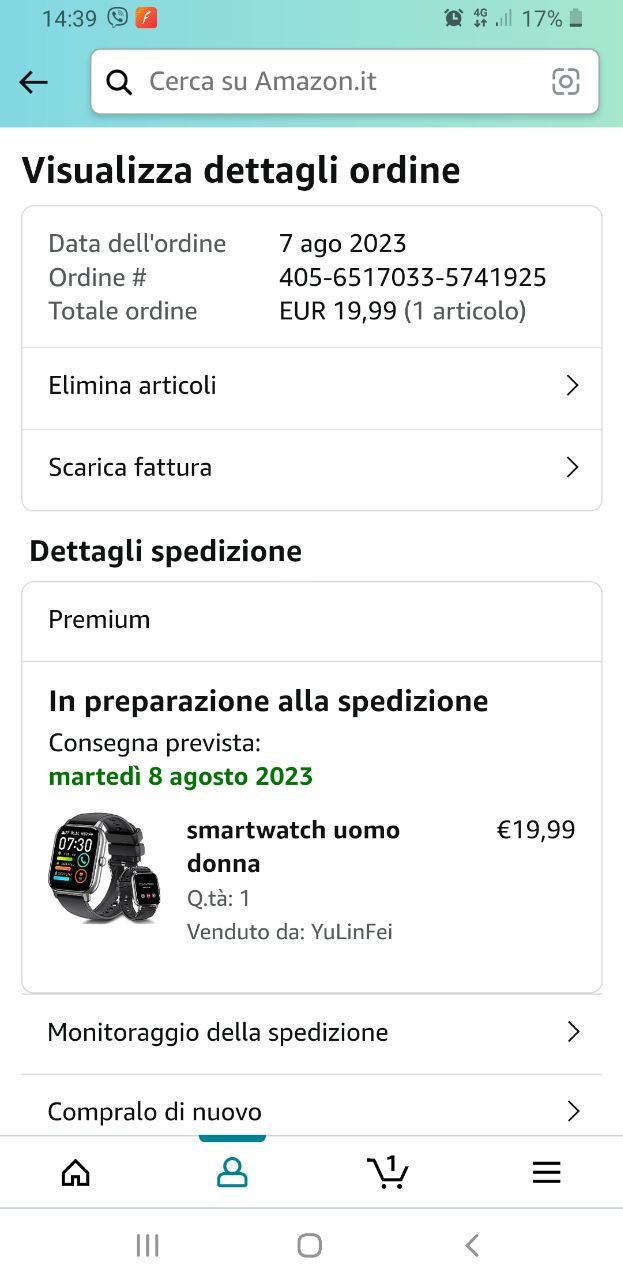Open Elimina articoli

pos(312,386)
